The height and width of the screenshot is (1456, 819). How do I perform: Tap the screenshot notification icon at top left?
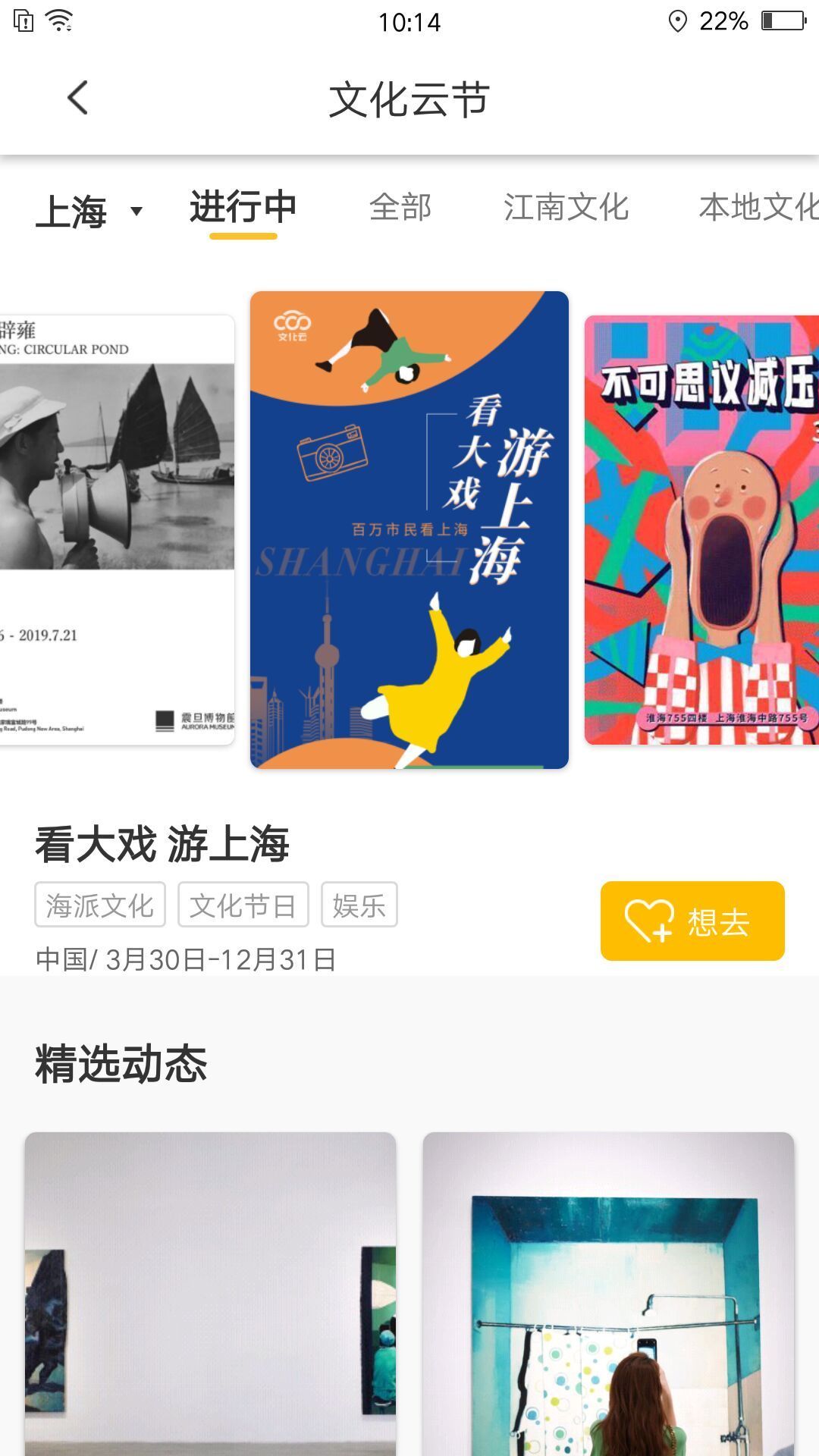(x=24, y=21)
